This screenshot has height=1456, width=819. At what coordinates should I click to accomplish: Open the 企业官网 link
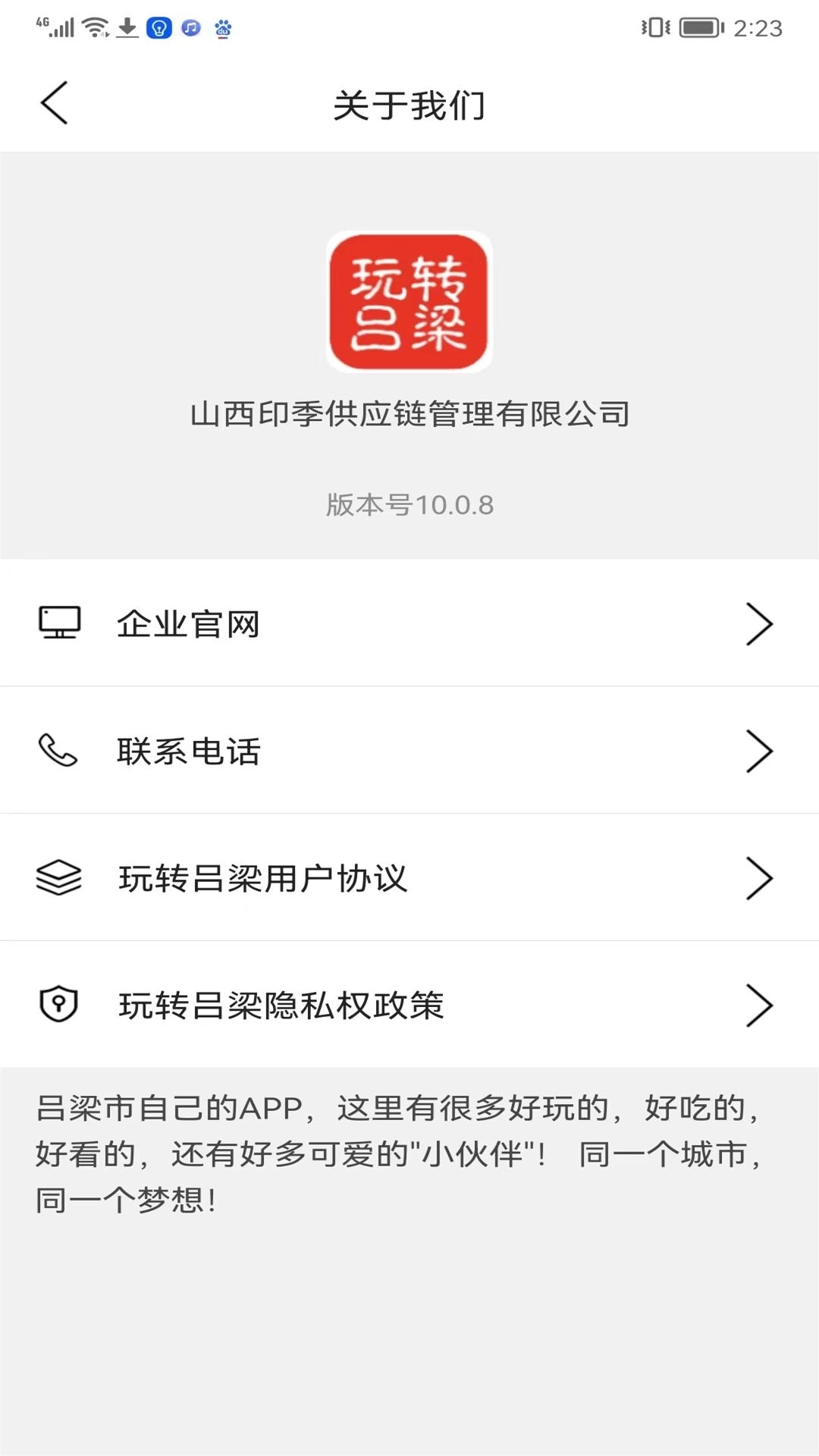(188, 623)
